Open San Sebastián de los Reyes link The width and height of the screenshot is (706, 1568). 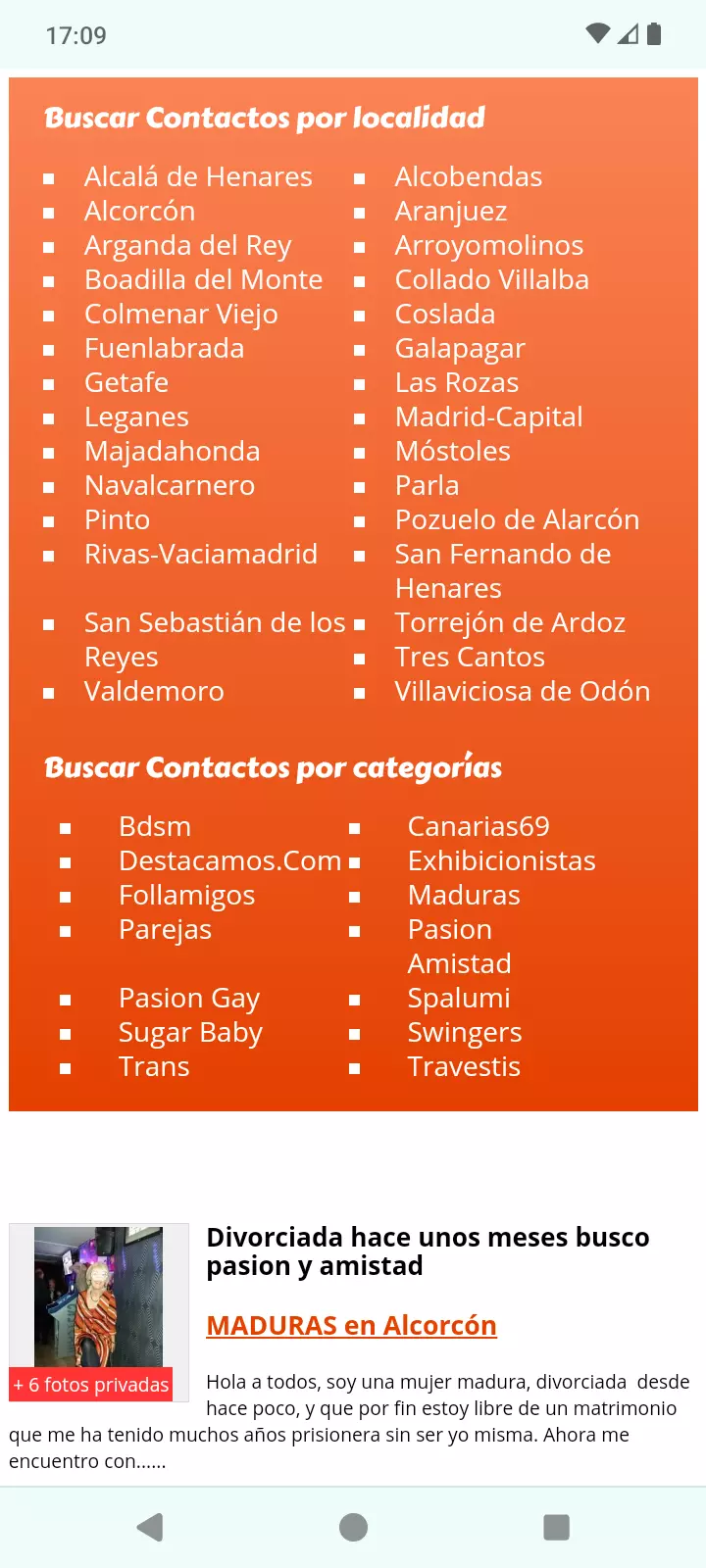click(215, 640)
